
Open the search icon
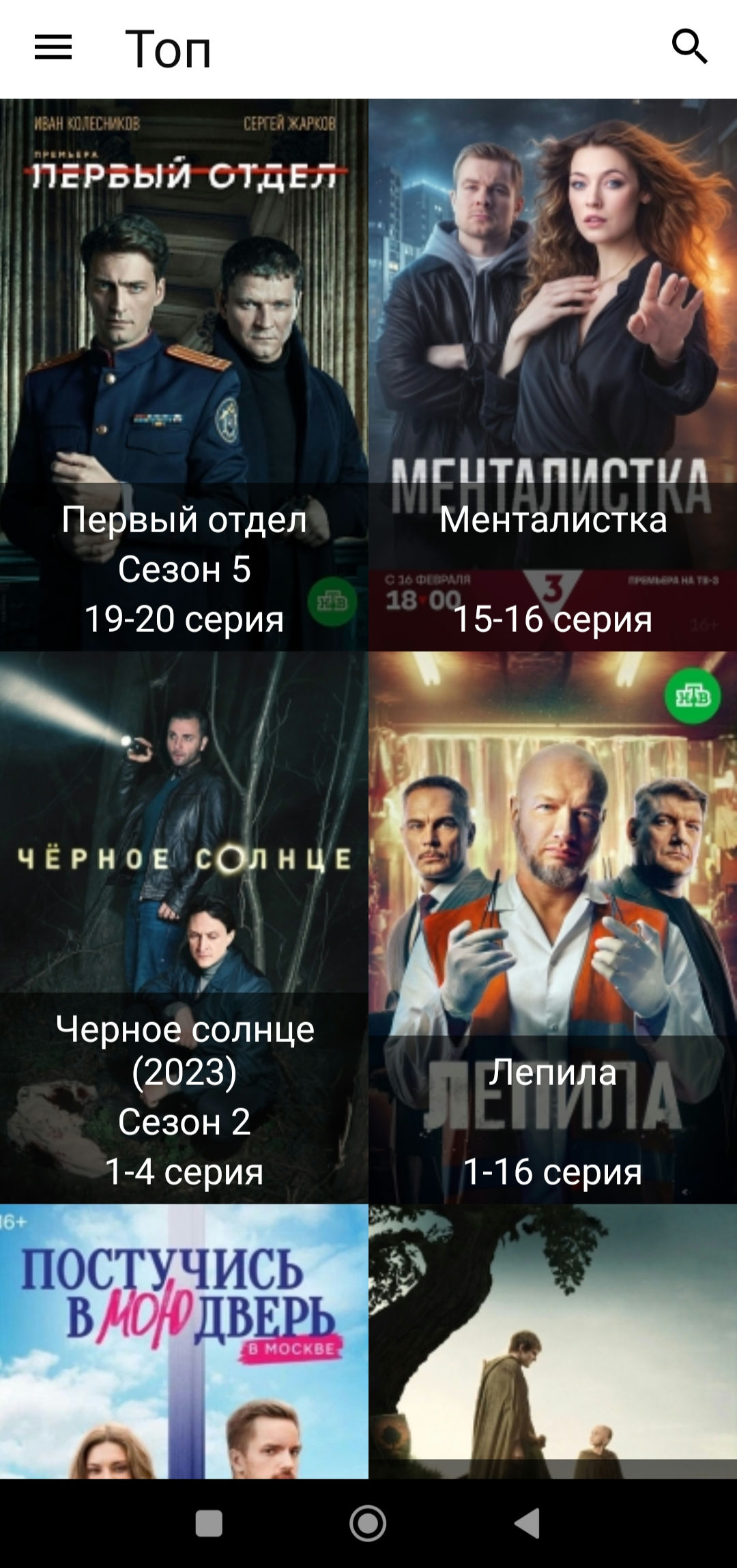[x=689, y=46]
